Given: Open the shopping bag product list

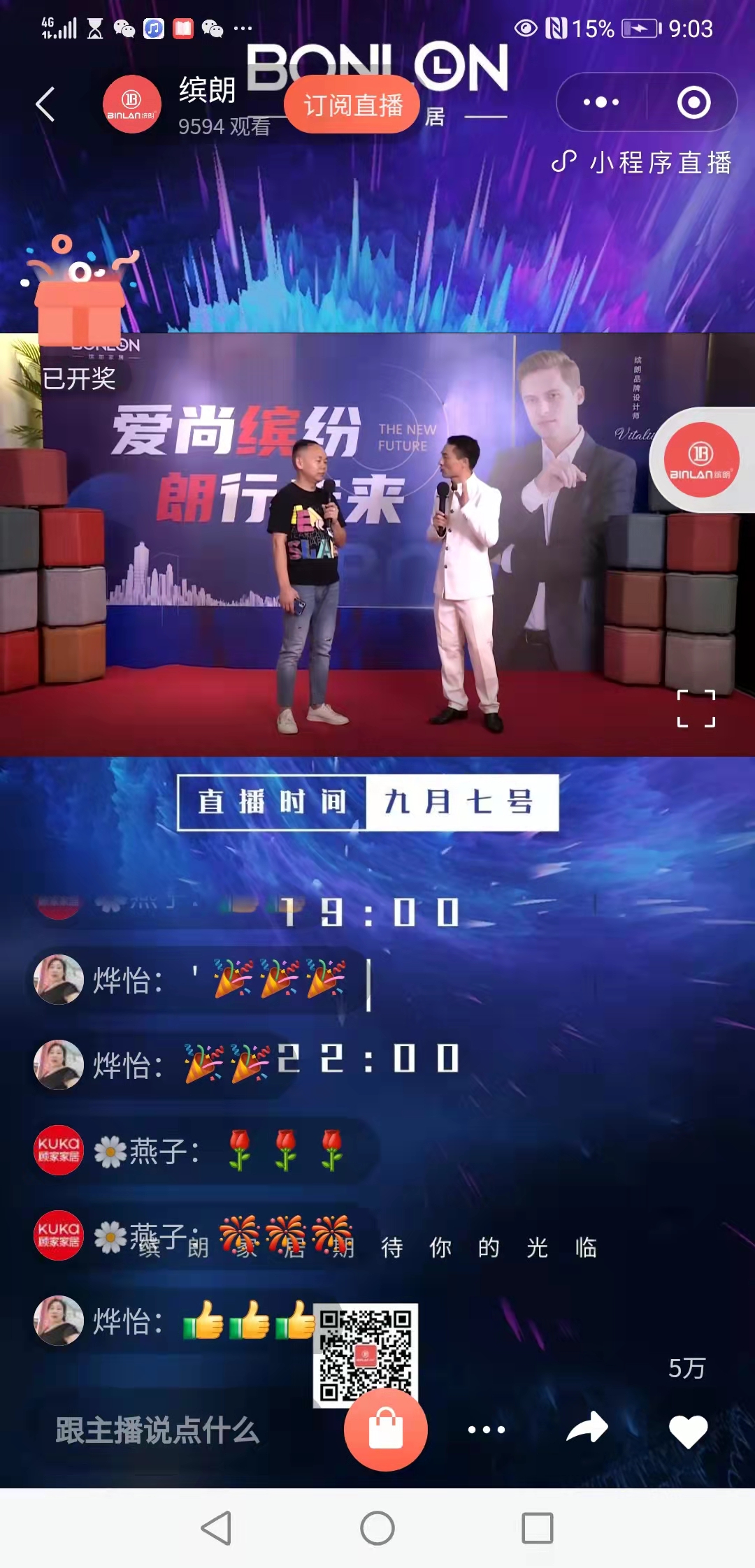Looking at the screenshot, I should (x=386, y=1429).
